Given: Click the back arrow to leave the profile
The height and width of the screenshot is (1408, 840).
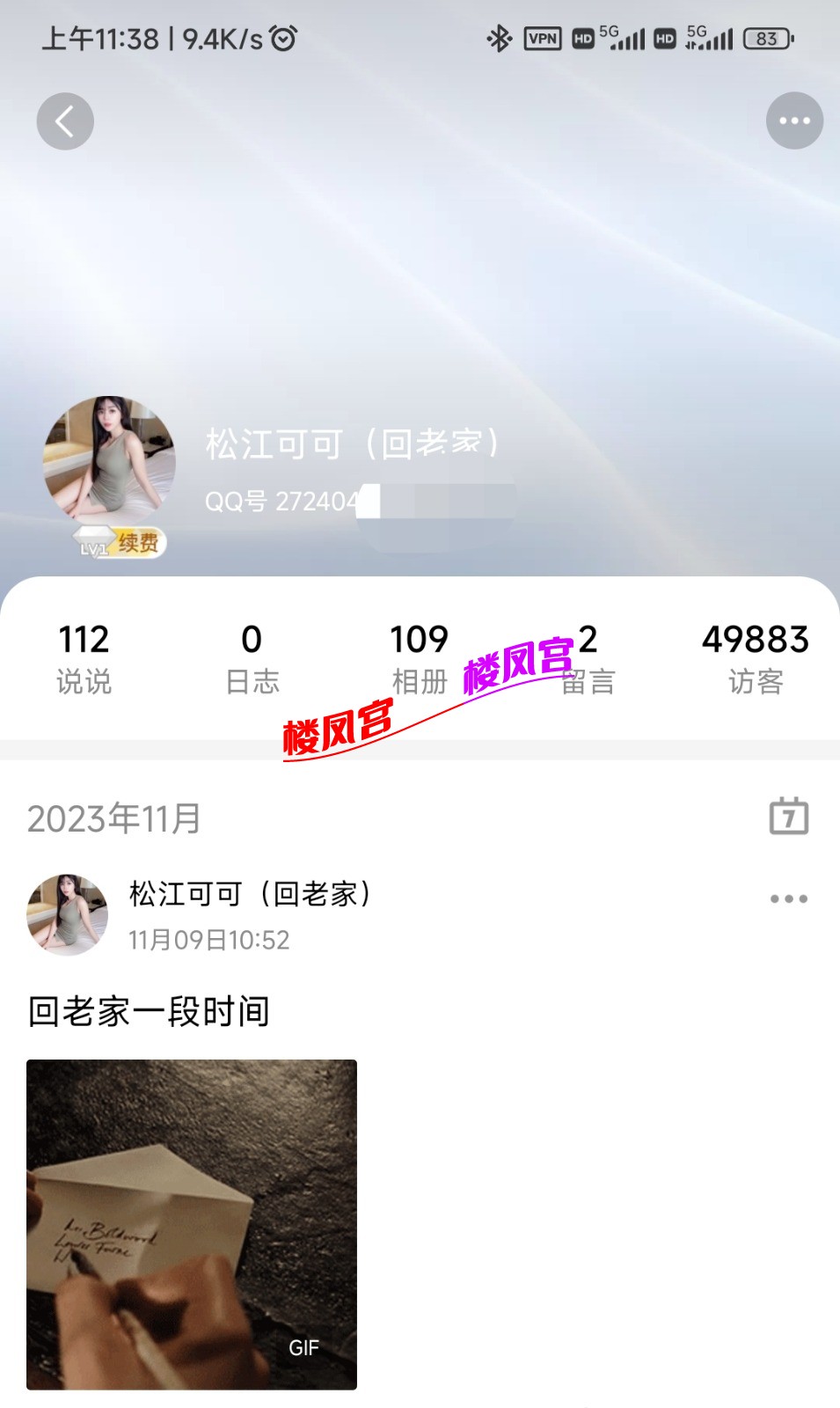Looking at the screenshot, I should click(65, 121).
